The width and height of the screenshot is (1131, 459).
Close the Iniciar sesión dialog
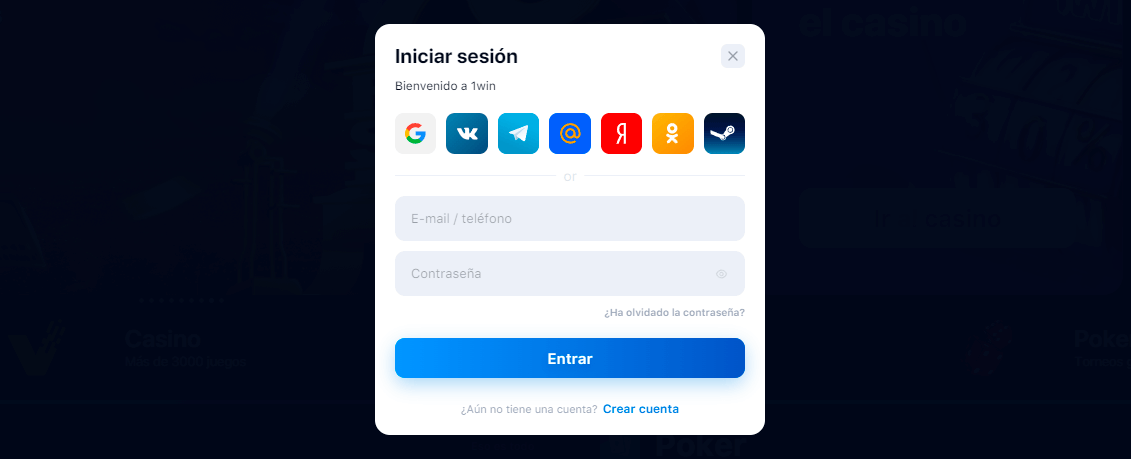click(733, 56)
